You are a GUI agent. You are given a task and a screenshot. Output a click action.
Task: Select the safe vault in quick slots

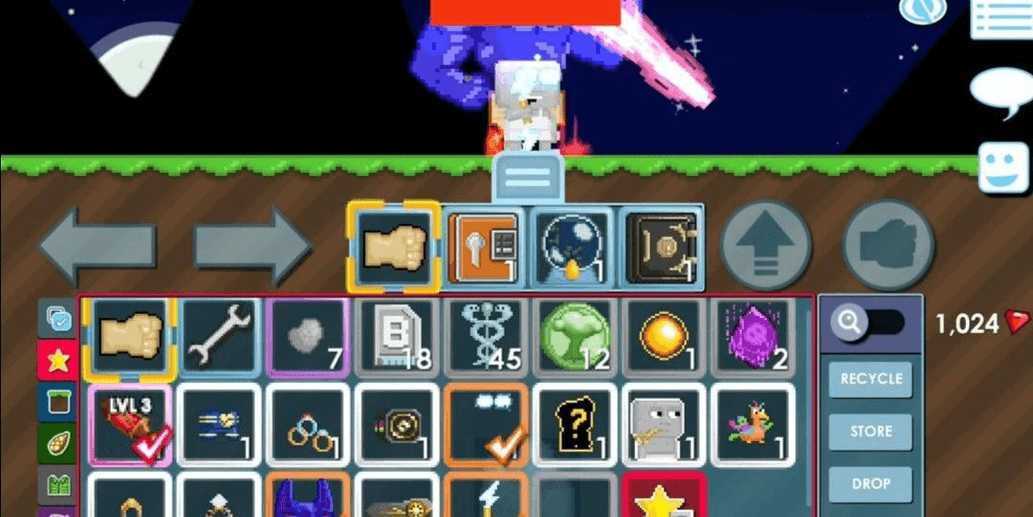tap(659, 245)
